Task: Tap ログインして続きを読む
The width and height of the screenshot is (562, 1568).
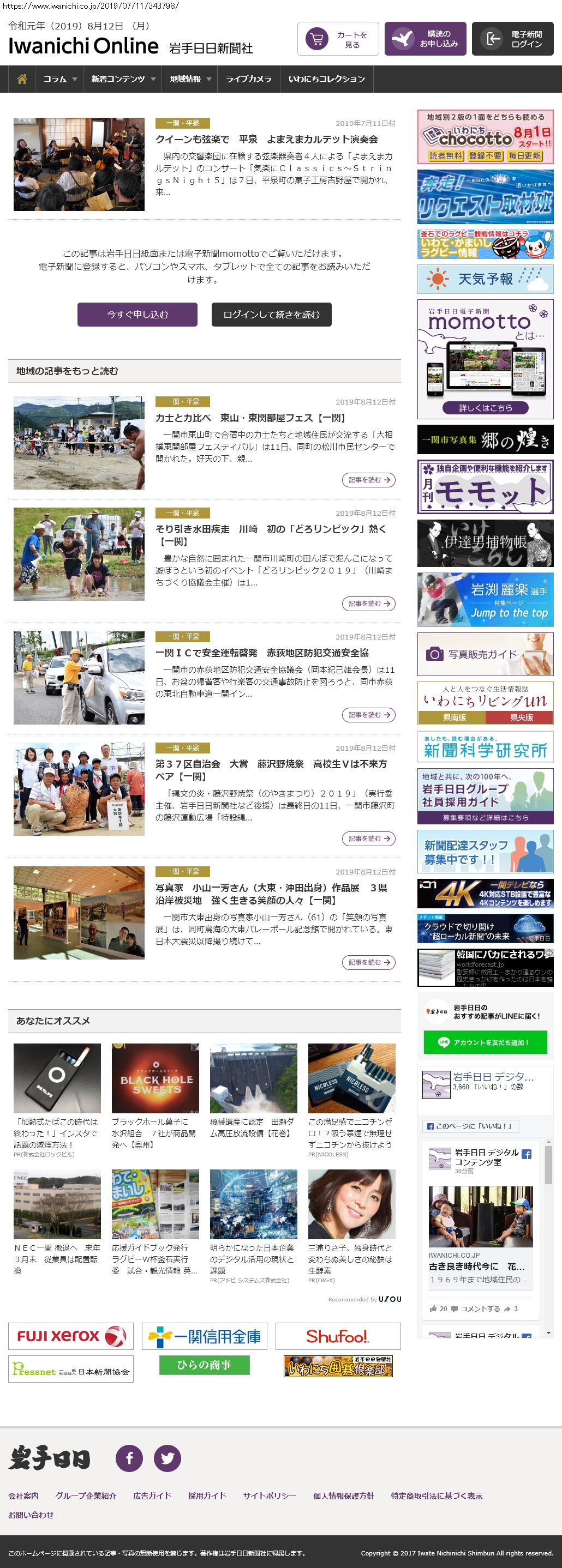Action: (x=271, y=315)
